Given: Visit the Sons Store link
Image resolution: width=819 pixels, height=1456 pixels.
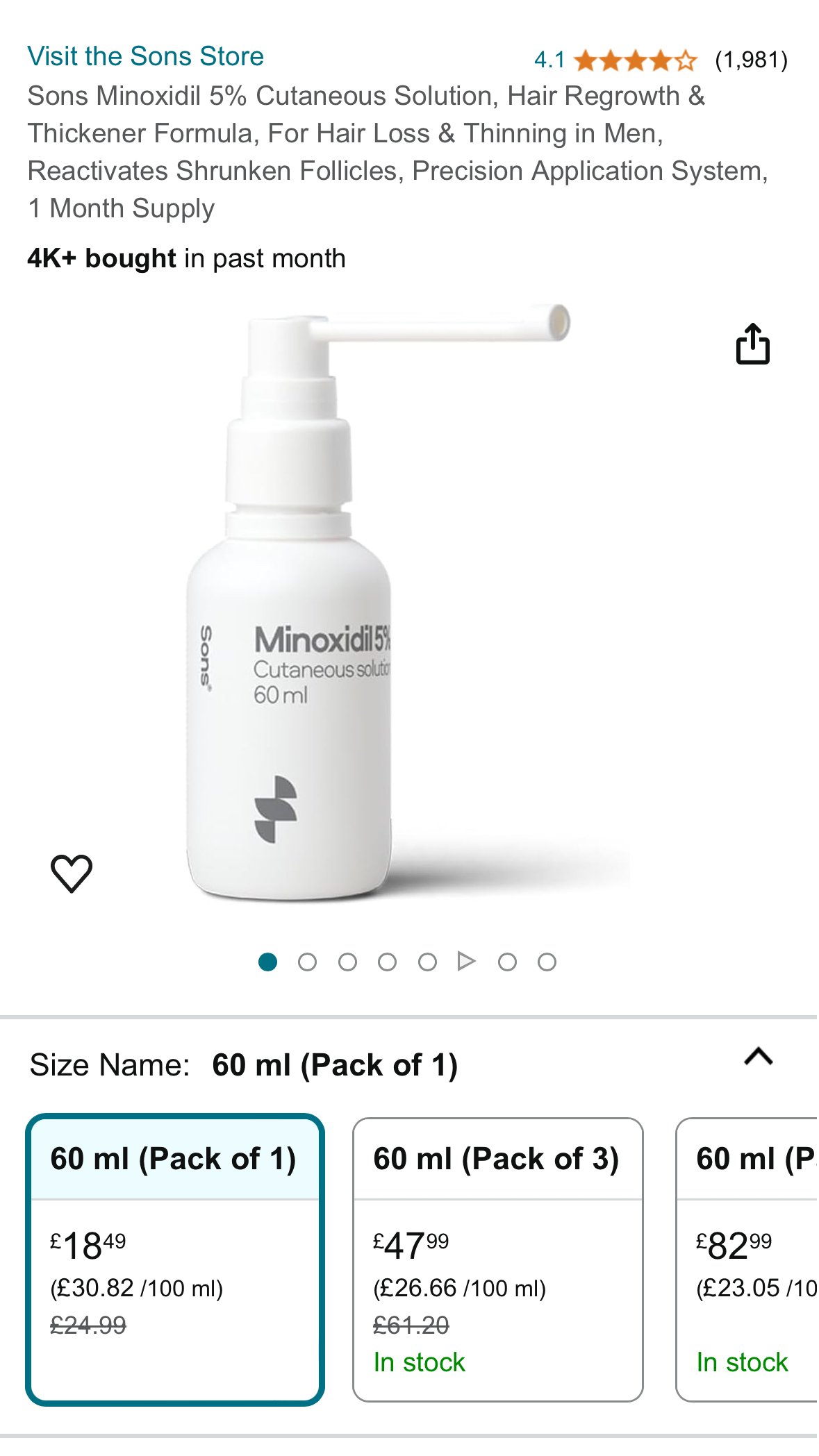Looking at the screenshot, I should 145,56.
